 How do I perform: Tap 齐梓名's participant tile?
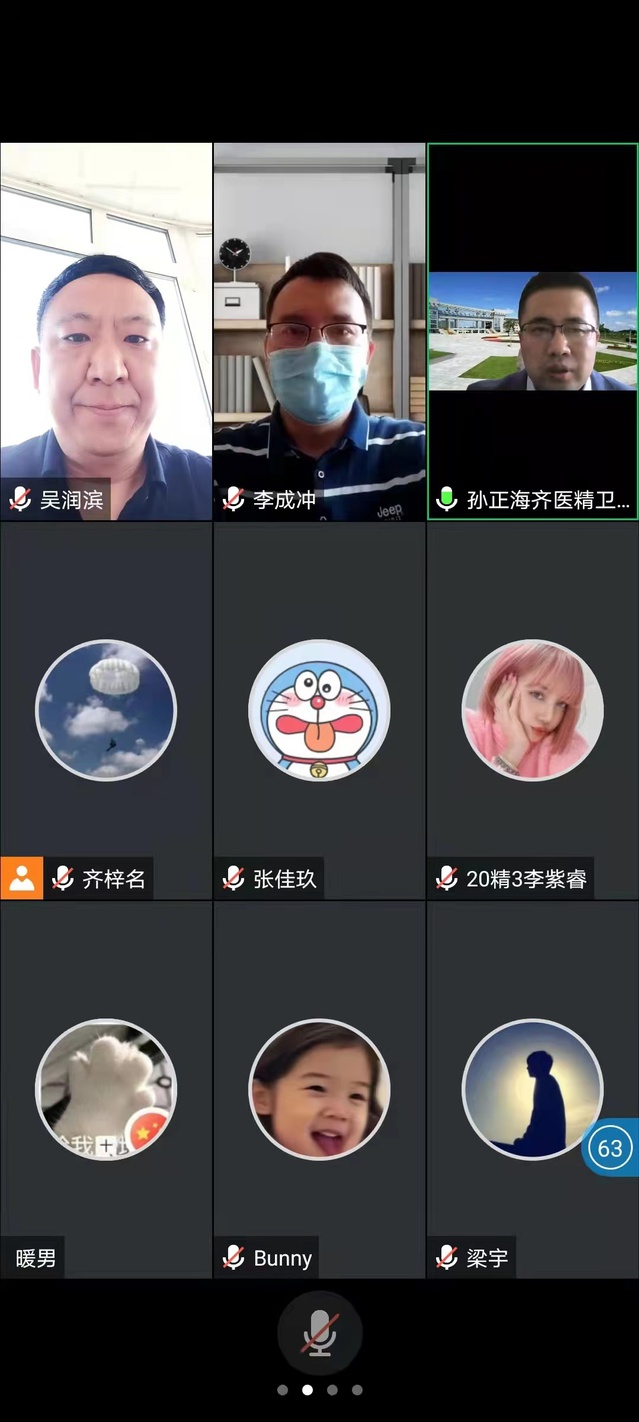106,710
